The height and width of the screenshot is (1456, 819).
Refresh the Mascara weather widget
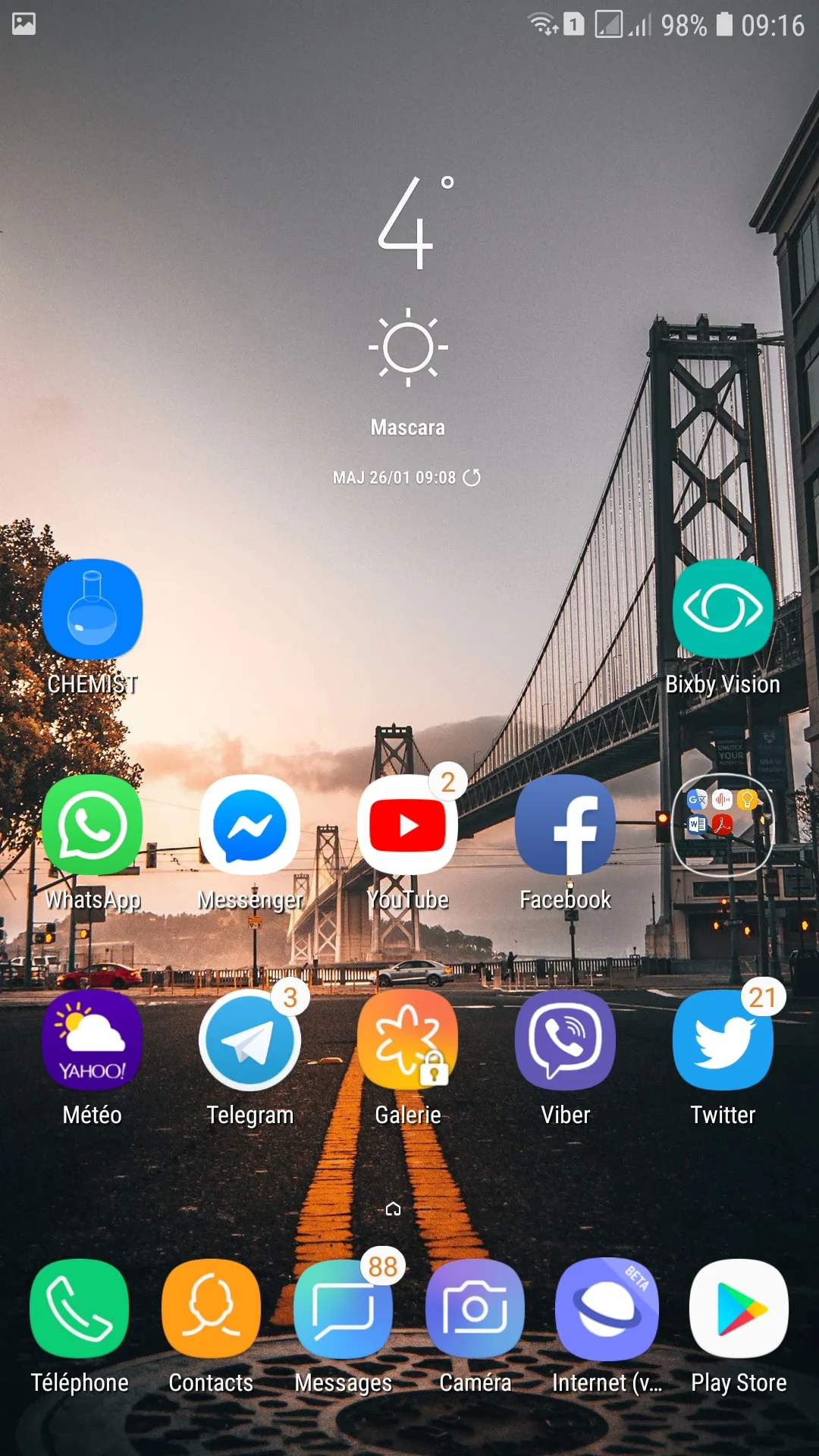point(472,478)
